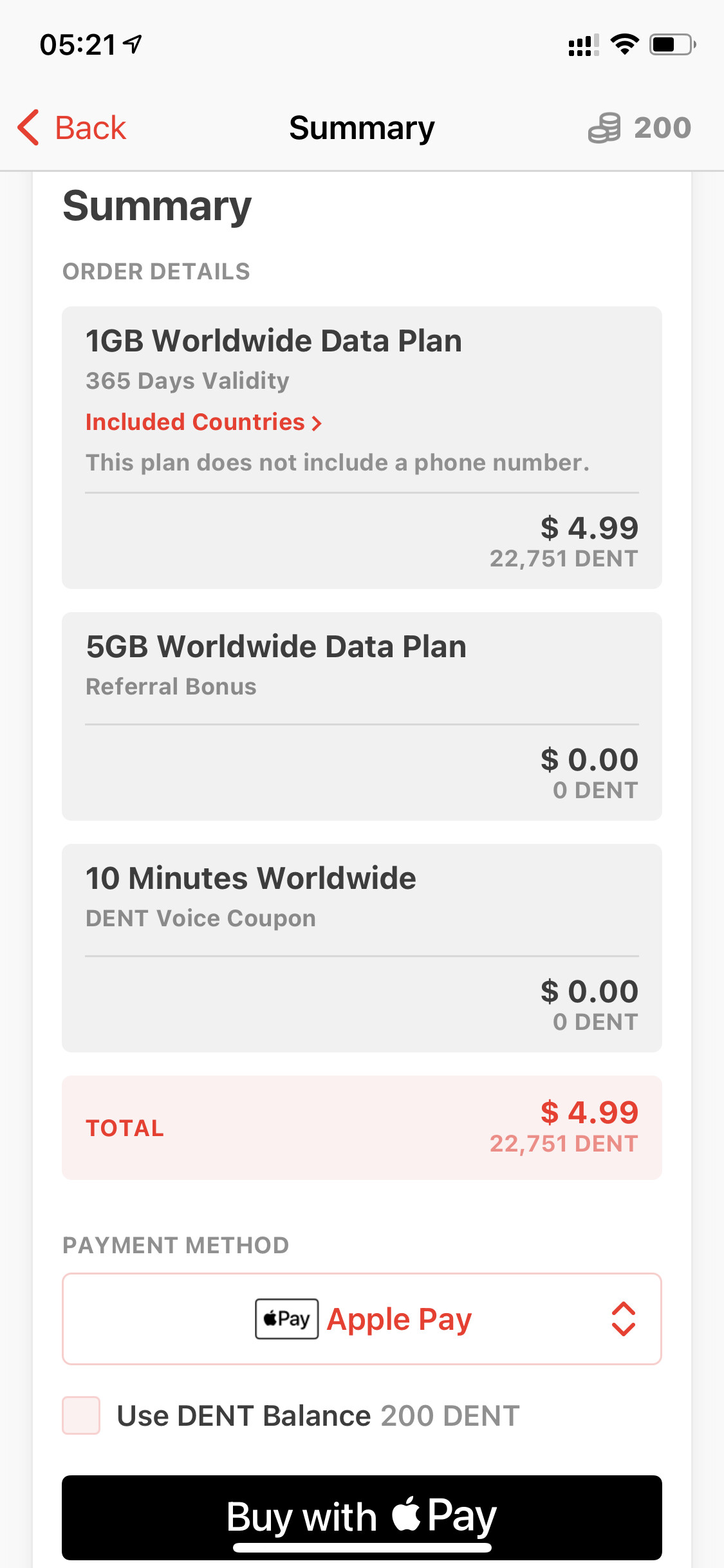Buy with Apple Pay
This screenshot has width=724, height=1568.
pos(362,1517)
